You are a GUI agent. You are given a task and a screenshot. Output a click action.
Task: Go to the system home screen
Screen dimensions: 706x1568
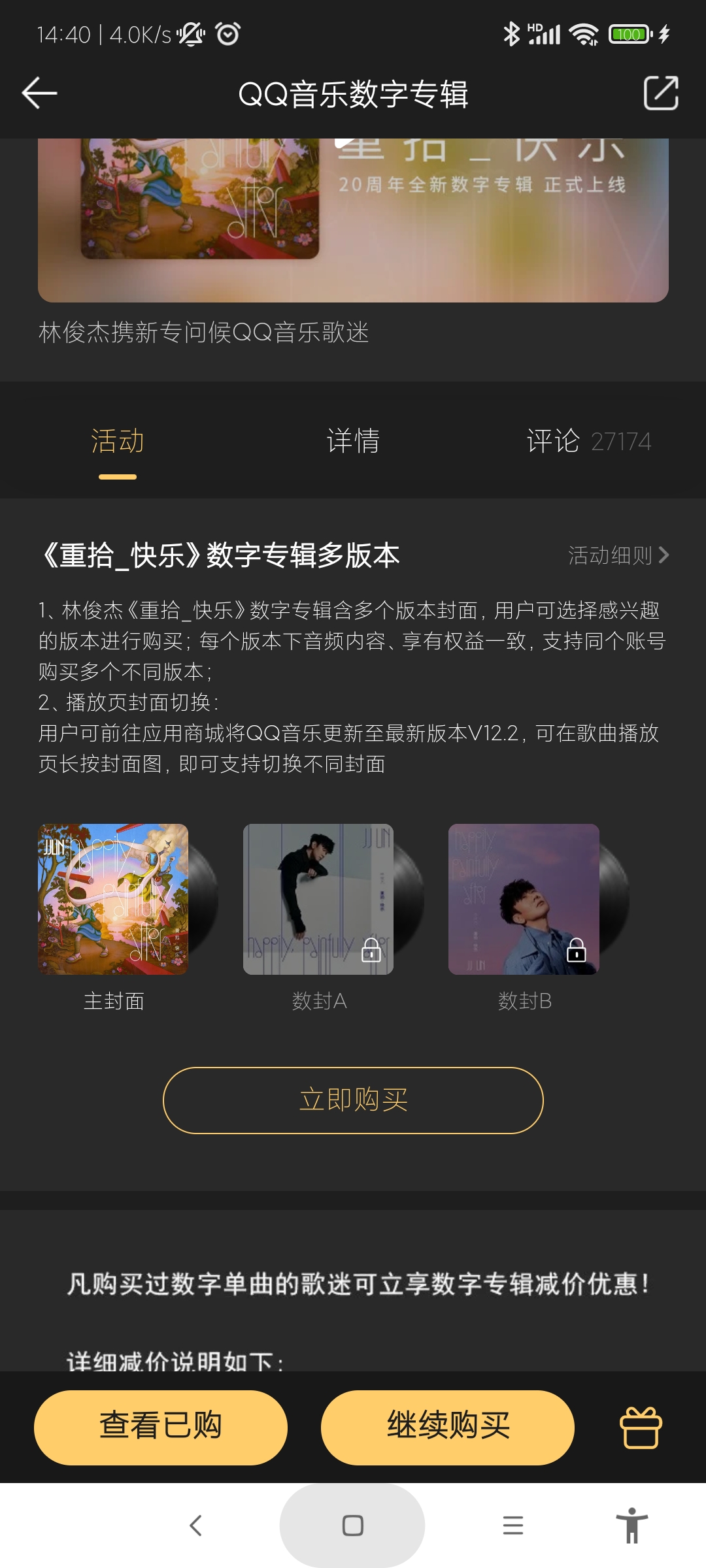352,1526
